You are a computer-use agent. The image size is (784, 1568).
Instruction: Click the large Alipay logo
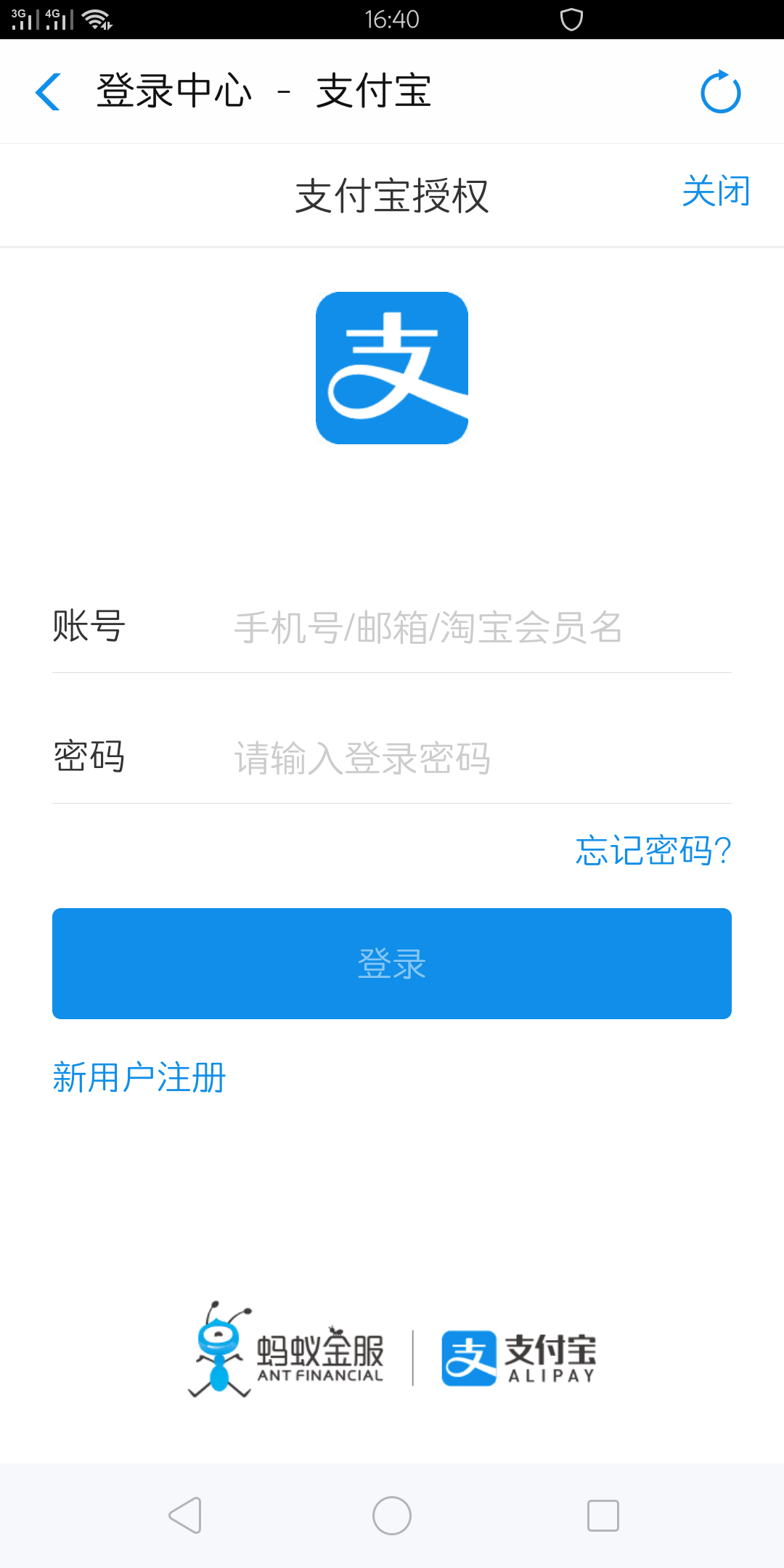click(392, 366)
